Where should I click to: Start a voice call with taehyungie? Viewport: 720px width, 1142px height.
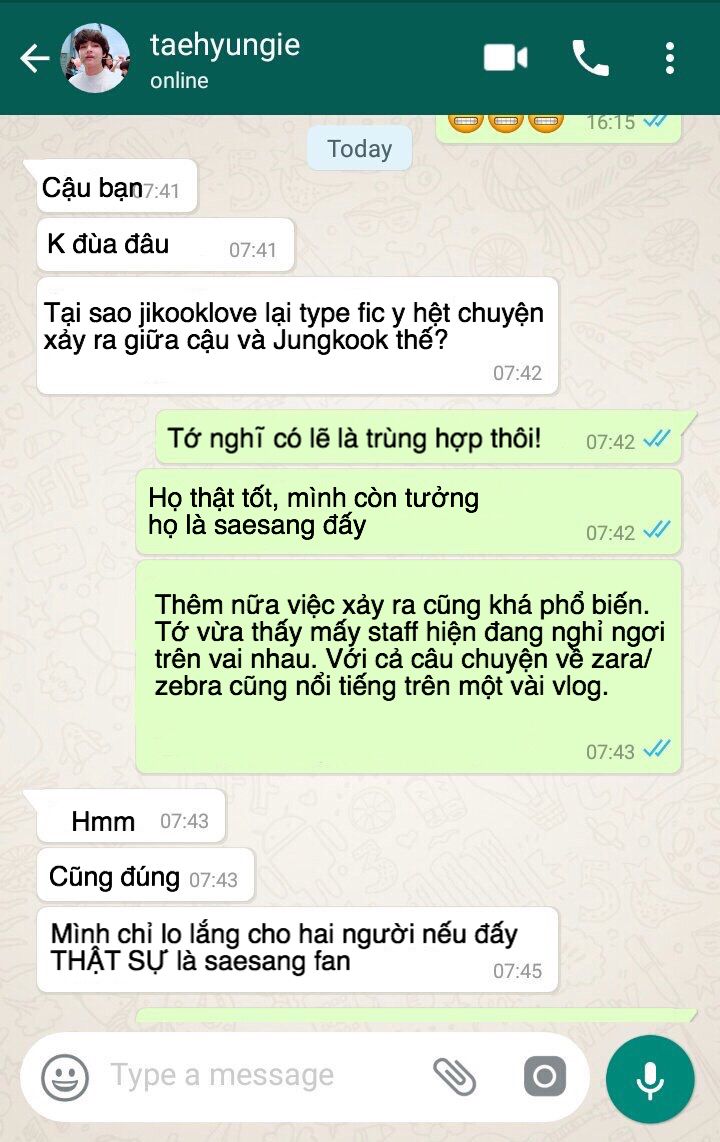pyautogui.click(x=590, y=58)
